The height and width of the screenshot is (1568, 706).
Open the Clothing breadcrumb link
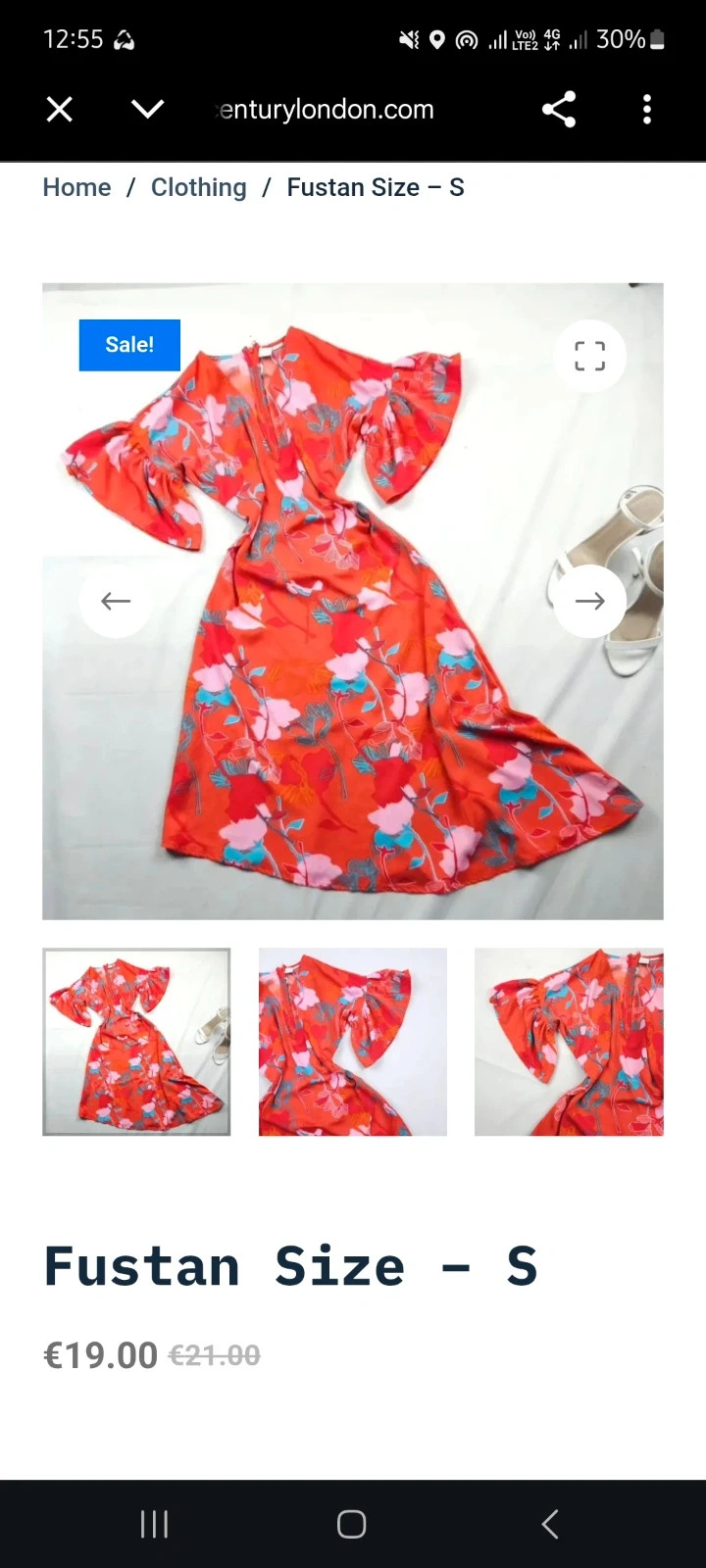(x=199, y=187)
